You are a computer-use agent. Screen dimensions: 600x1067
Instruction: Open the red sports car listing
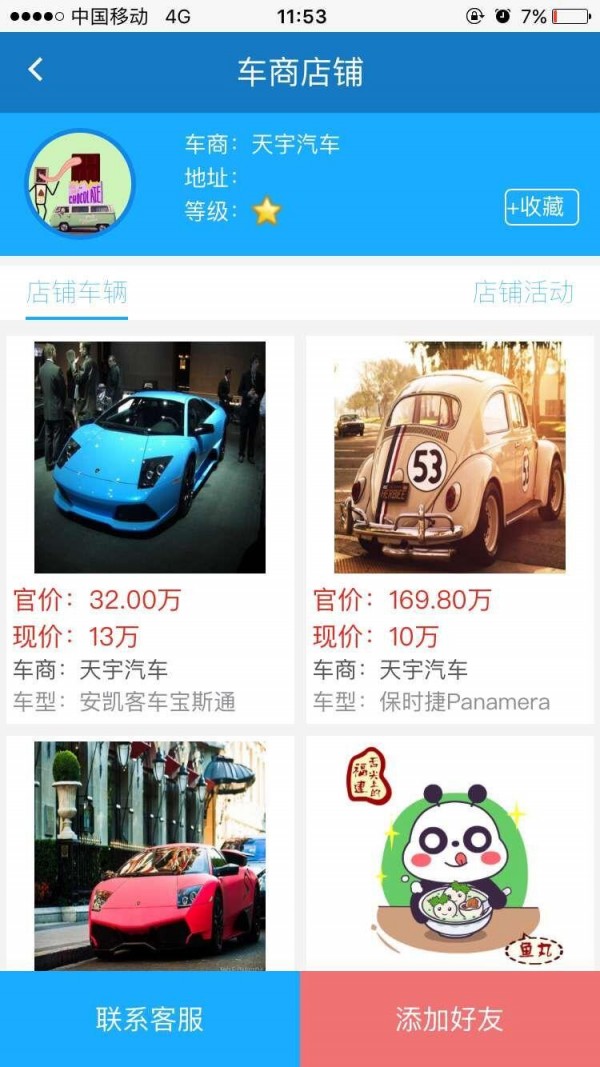pos(150,855)
